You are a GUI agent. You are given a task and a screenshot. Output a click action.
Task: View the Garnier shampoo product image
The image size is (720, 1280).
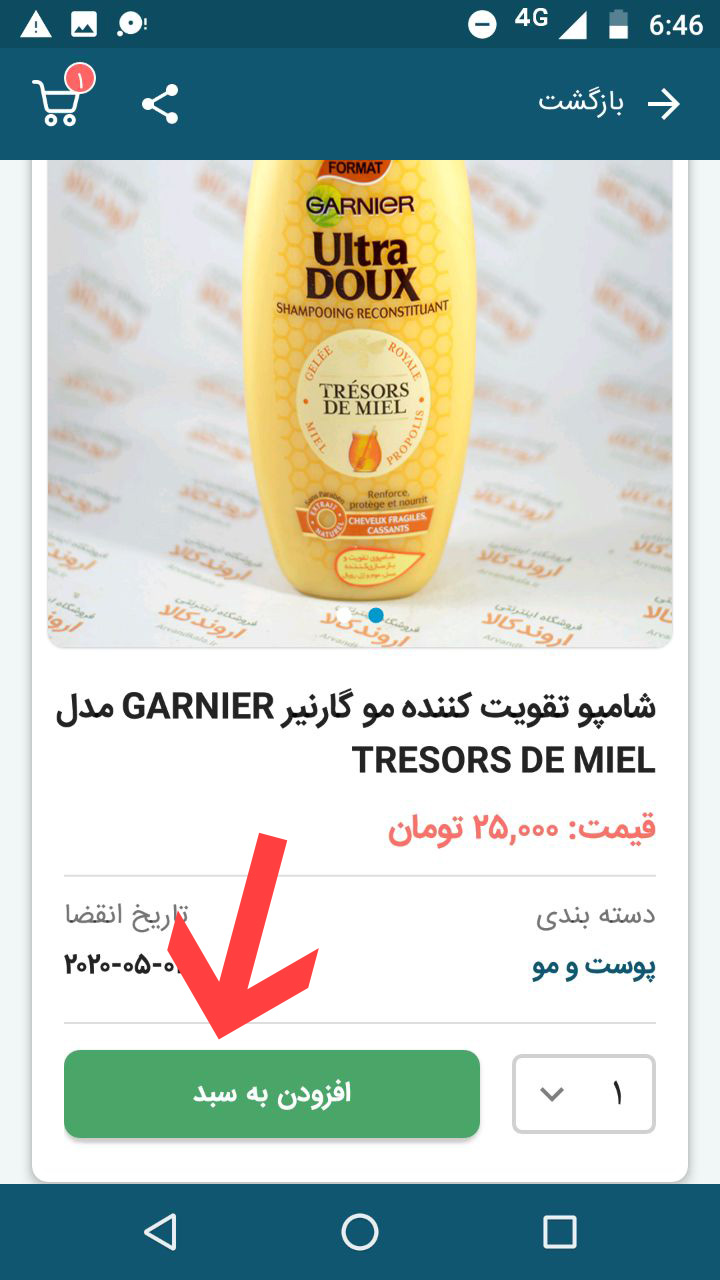pyautogui.click(x=360, y=400)
